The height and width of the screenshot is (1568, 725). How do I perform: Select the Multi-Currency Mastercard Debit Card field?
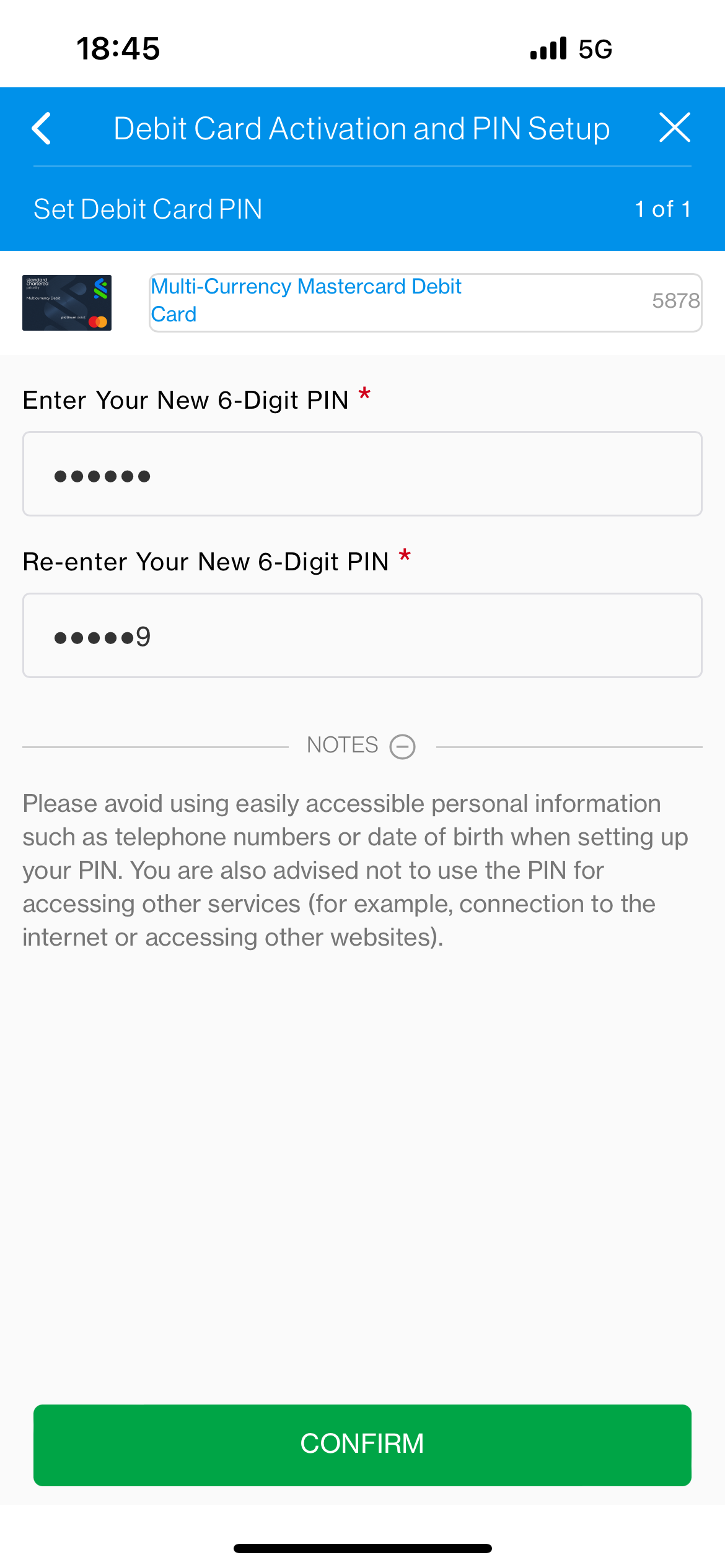tap(425, 302)
